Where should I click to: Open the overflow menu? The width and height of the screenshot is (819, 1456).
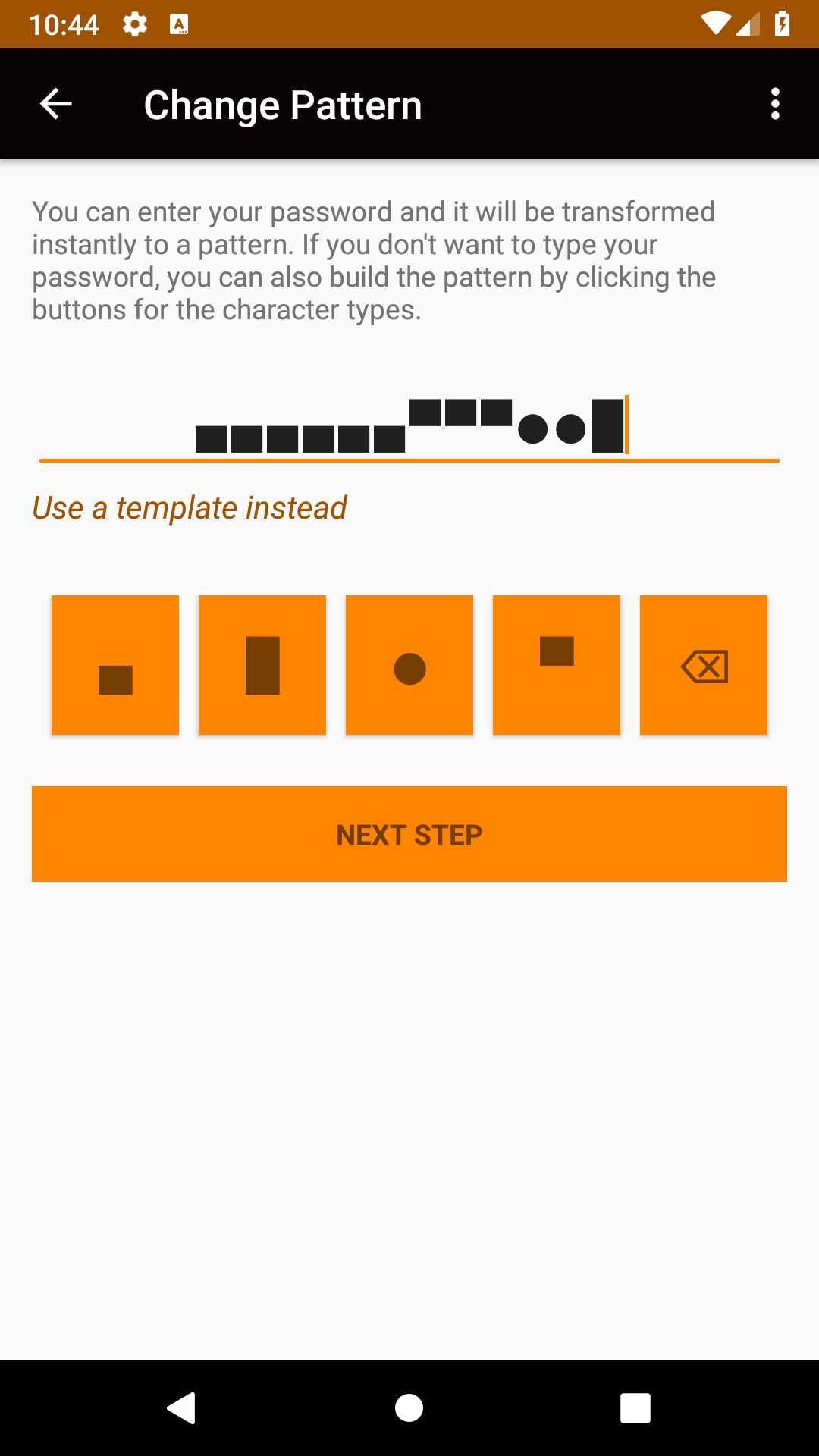pos(774,104)
